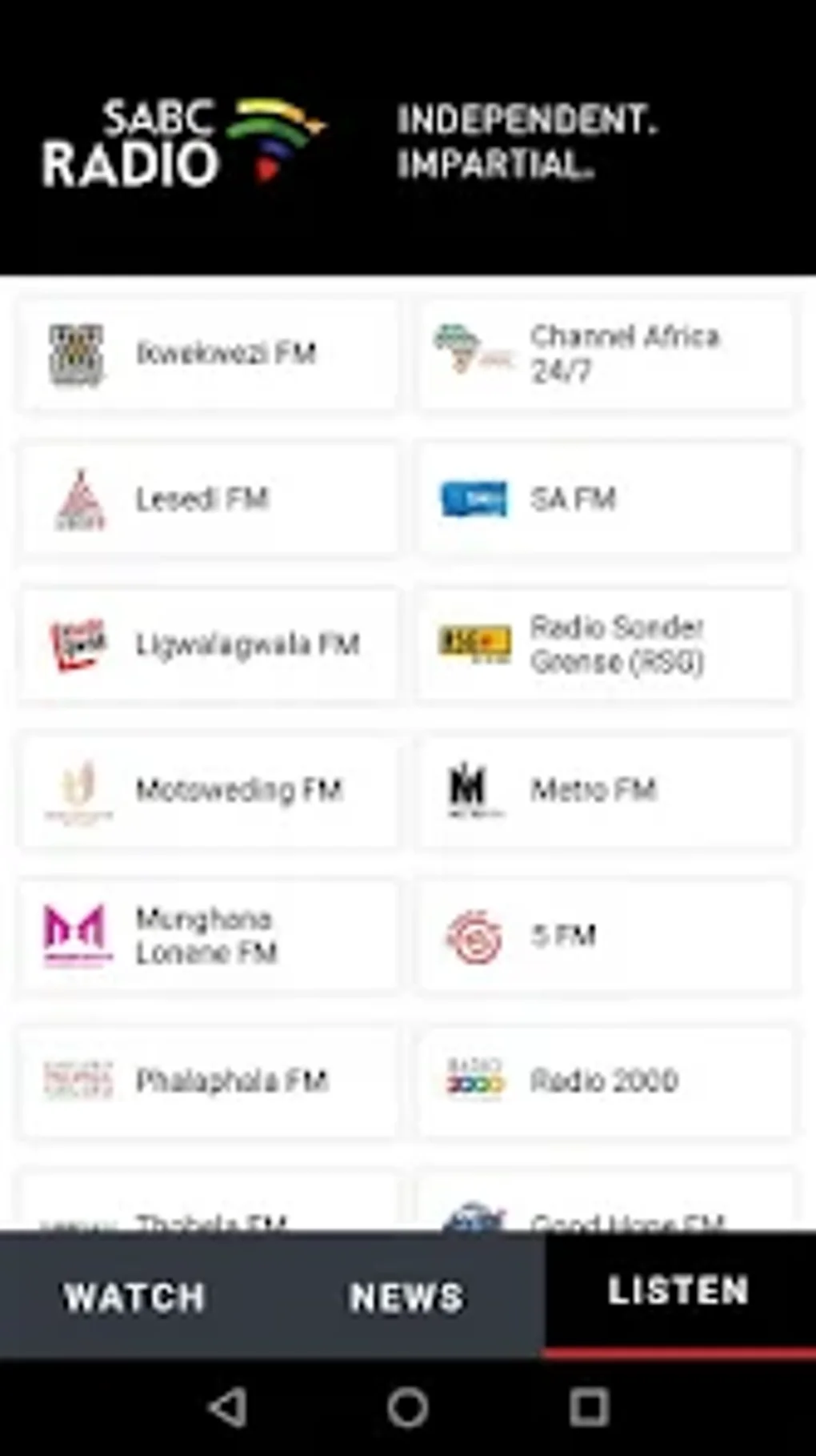Open the Phalaphala FM station

(208, 1080)
